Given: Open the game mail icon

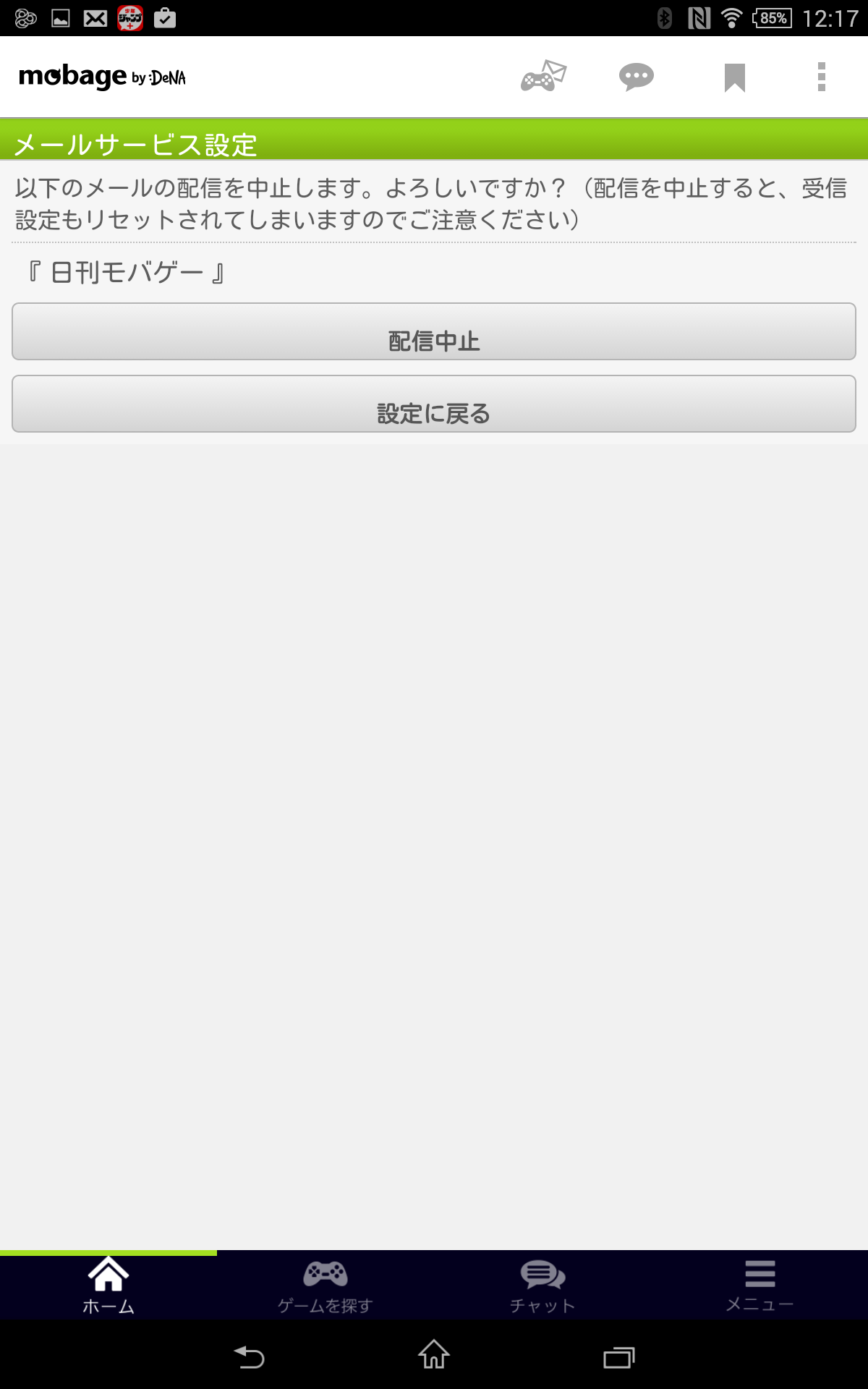Looking at the screenshot, I should click(x=543, y=77).
